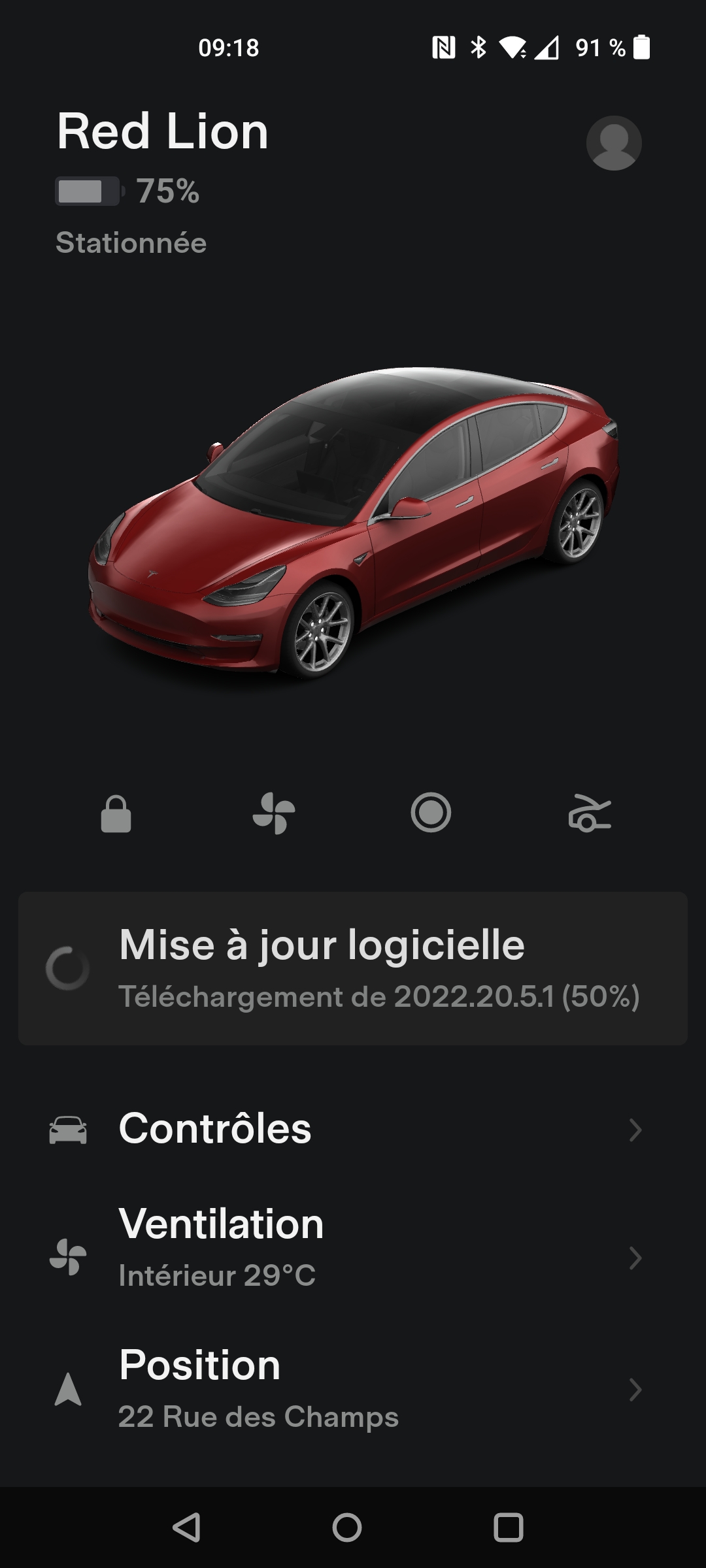
Task: Open the Mise à jour logicielle card
Action: coord(353,968)
